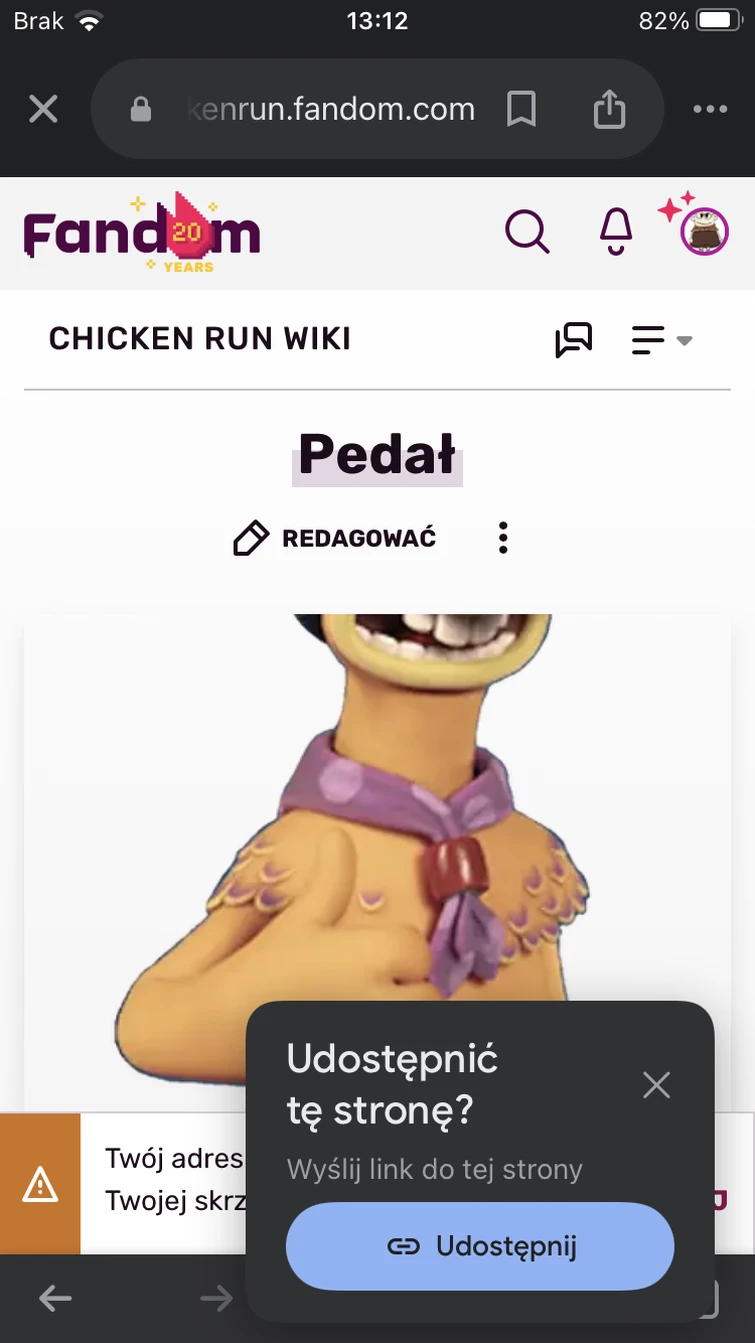Viewport: 755px width, 1343px height.
Task: Tap the warning triangle in the notice banner
Action: click(40, 1186)
